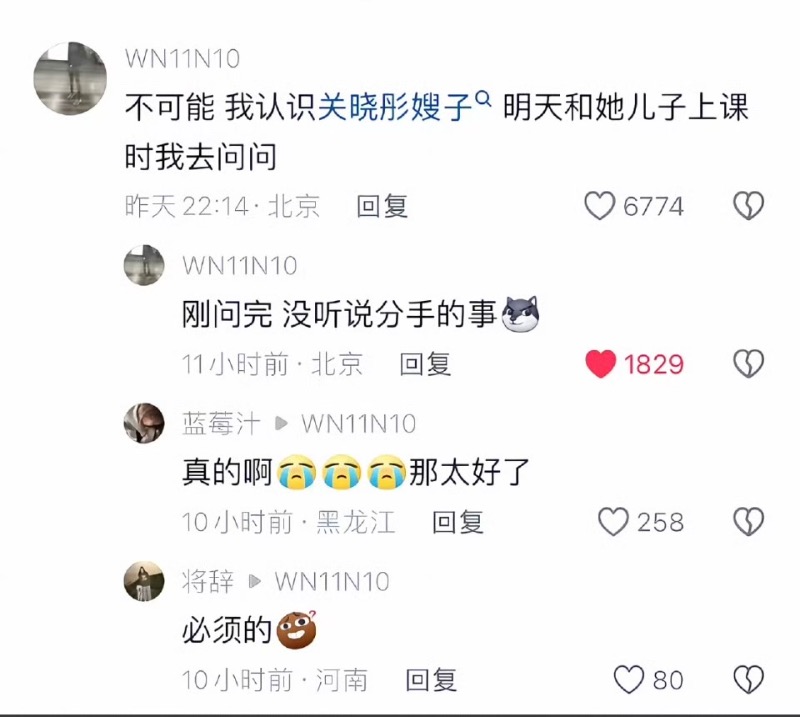
Task: Reply to 将辞's comment from 河南
Action: (431, 680)
